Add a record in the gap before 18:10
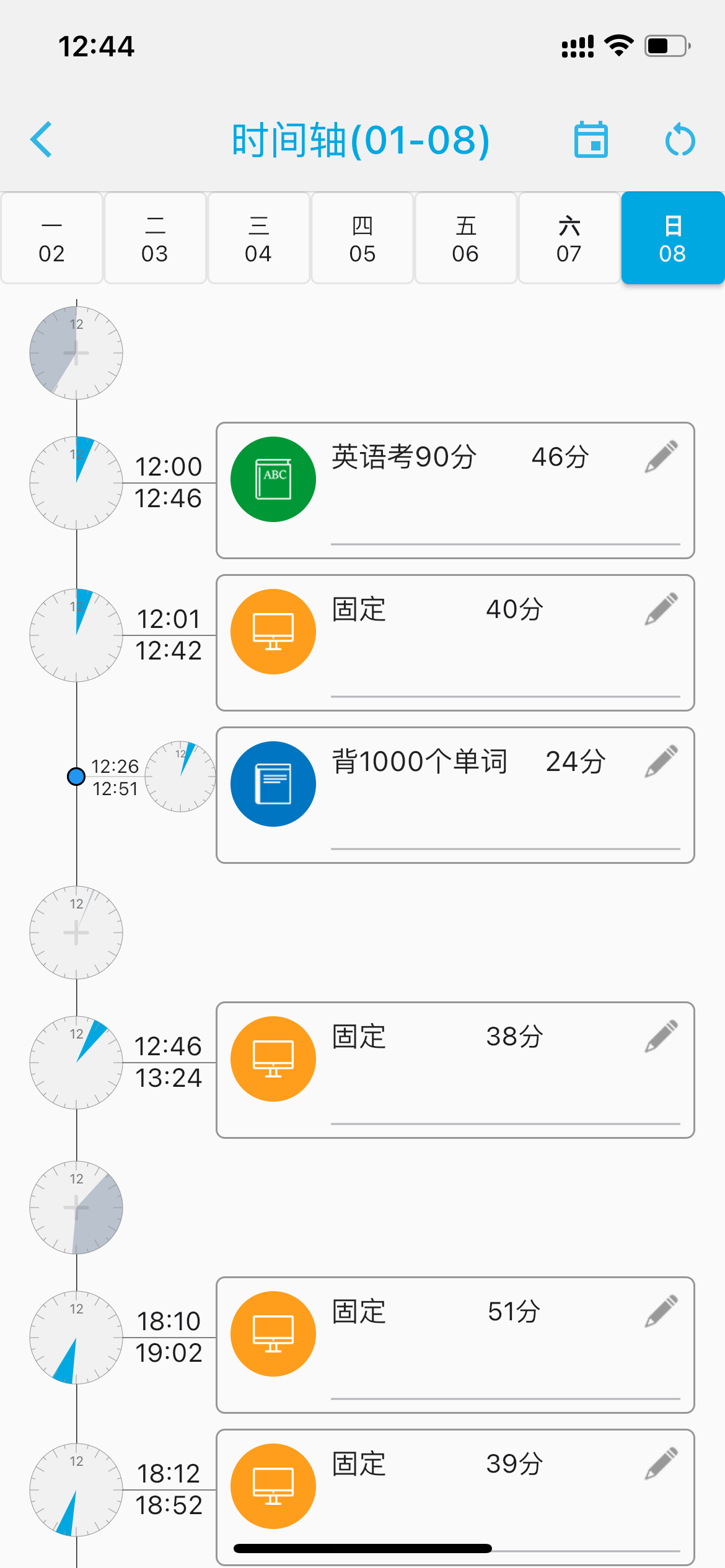The height and width of the screenshot is (1568, 725). click(x=76, y=1208)
